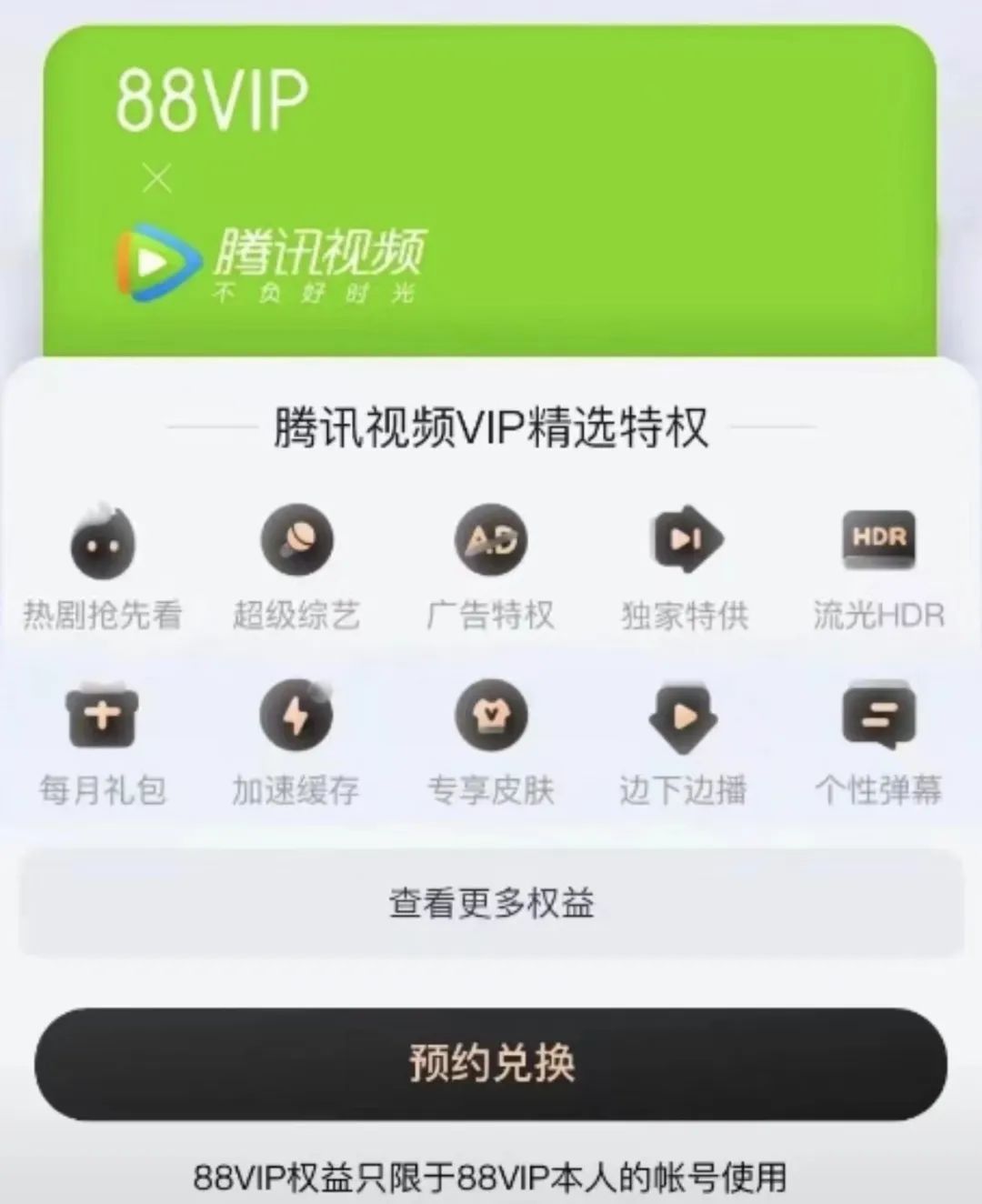Select the 热剧抢先看 privilege icon
Viewport: 982px width, 1204px height.
tap(100, 540)
